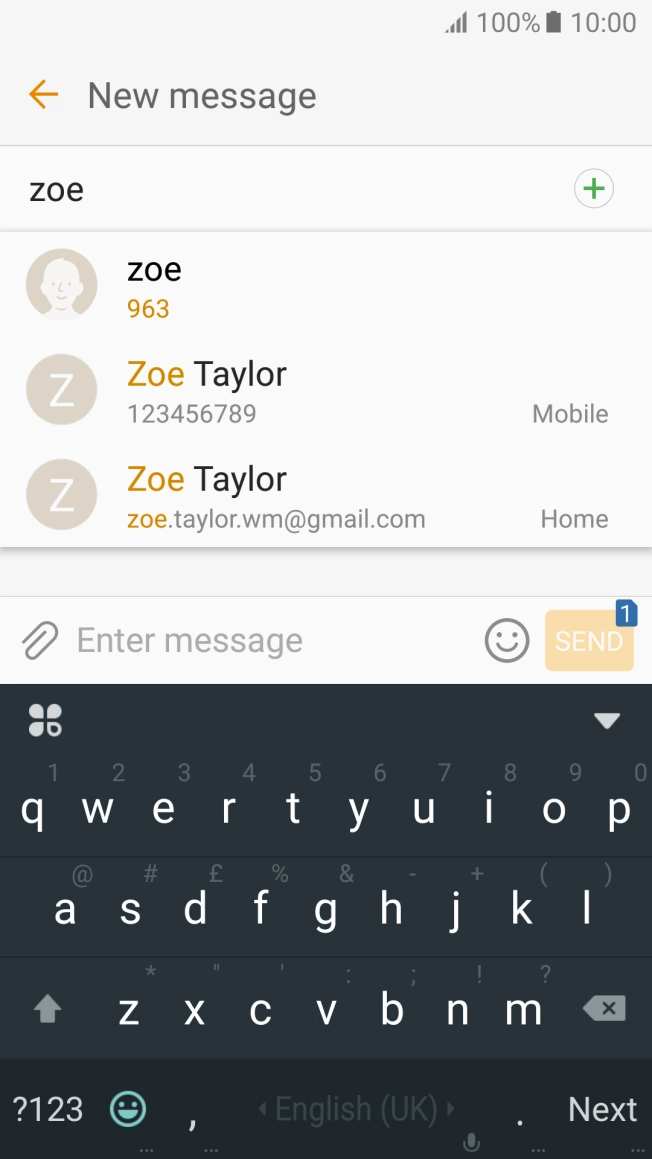
Task: Open the paperclip attachment icon
Action: pos(39,640)
